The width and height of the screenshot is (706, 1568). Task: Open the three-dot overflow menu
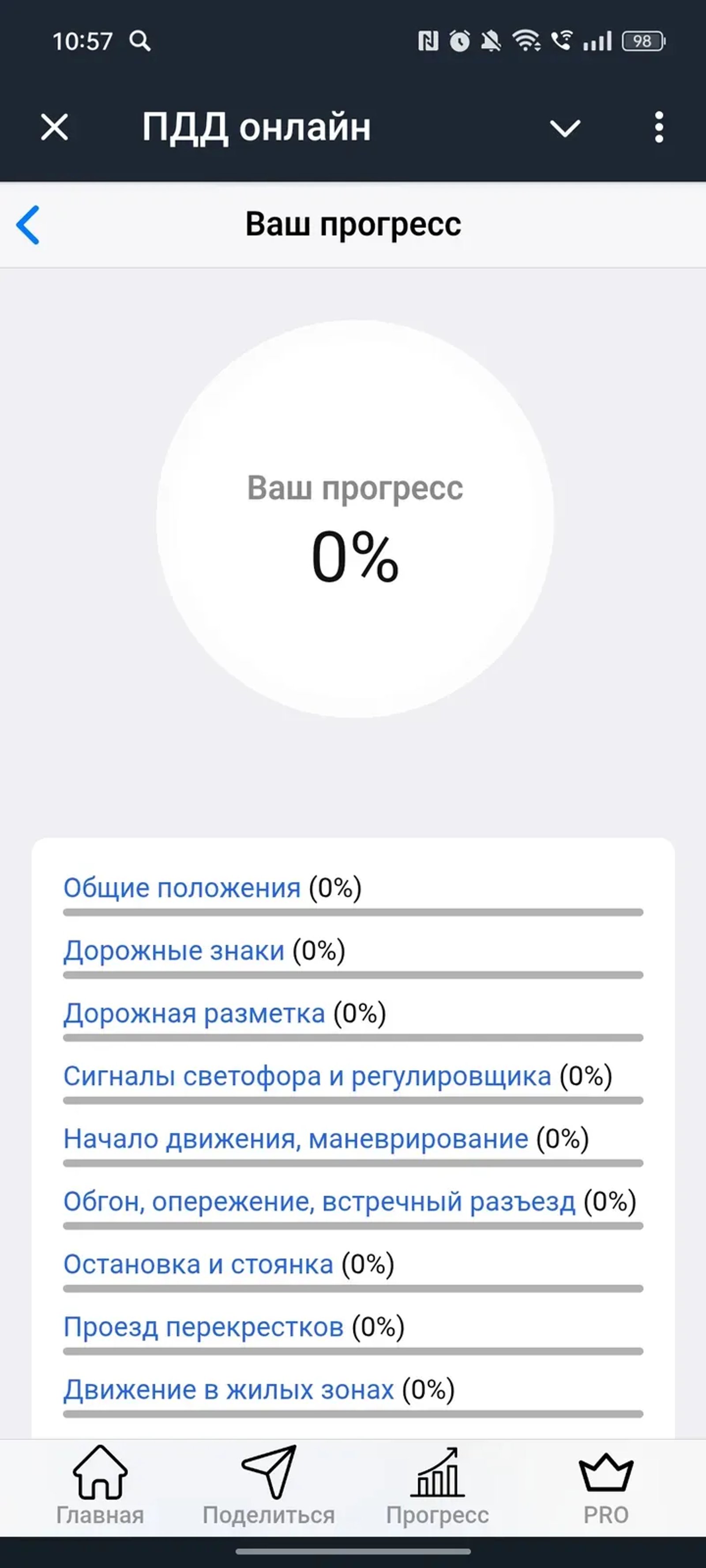[x=658, y=127]
